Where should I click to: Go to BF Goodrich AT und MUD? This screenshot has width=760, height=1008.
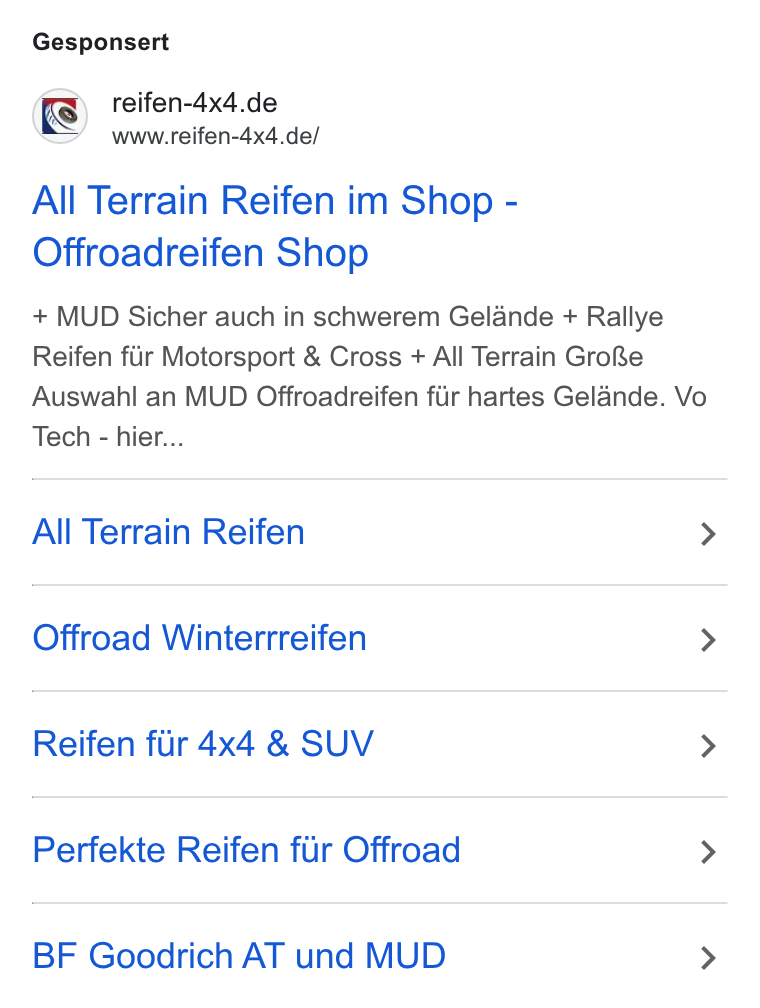point(379,956)
